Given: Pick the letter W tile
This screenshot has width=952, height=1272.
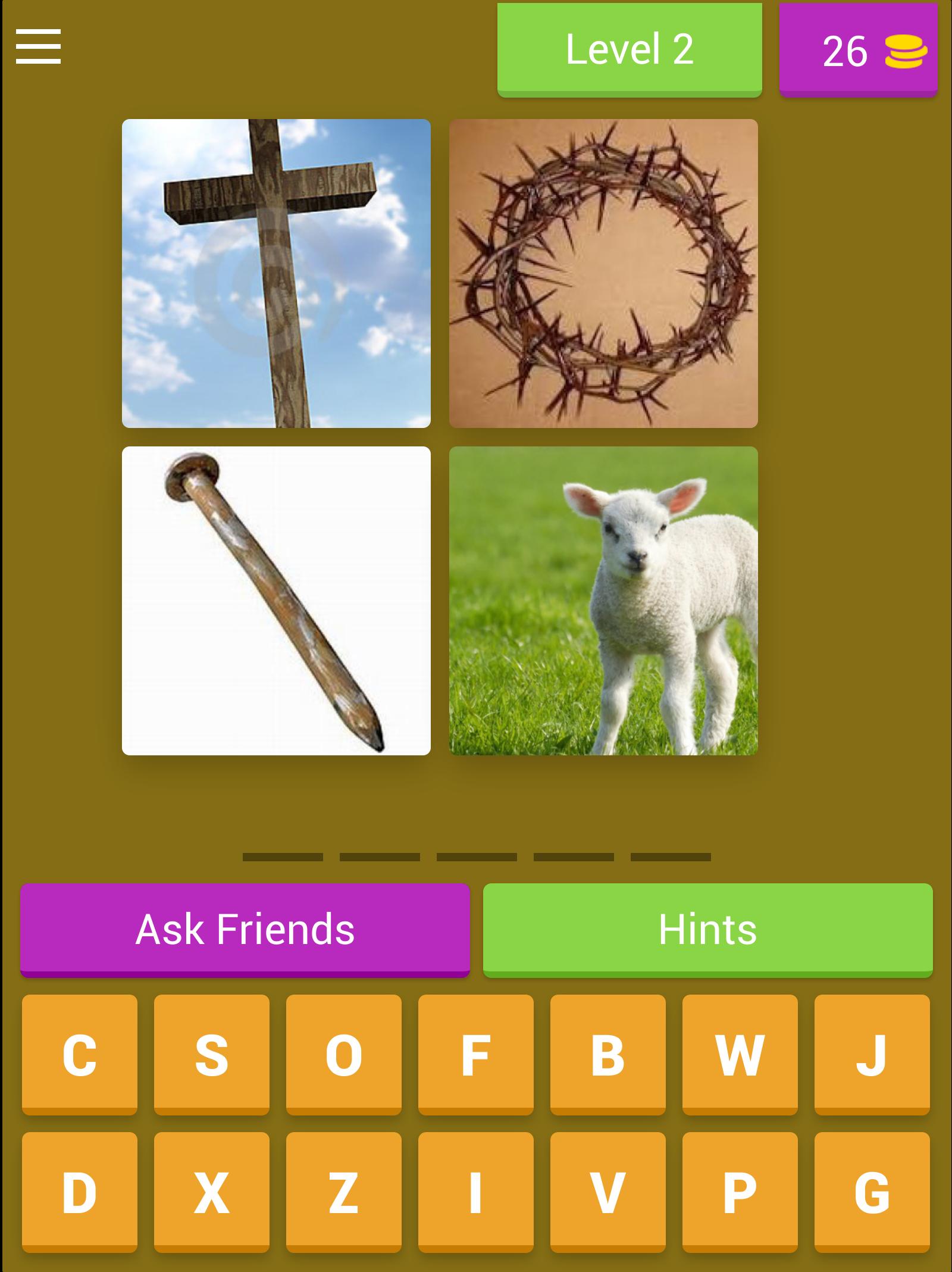Looking at the screenshot, I should pyautogui.click(x=740, y=1055).
